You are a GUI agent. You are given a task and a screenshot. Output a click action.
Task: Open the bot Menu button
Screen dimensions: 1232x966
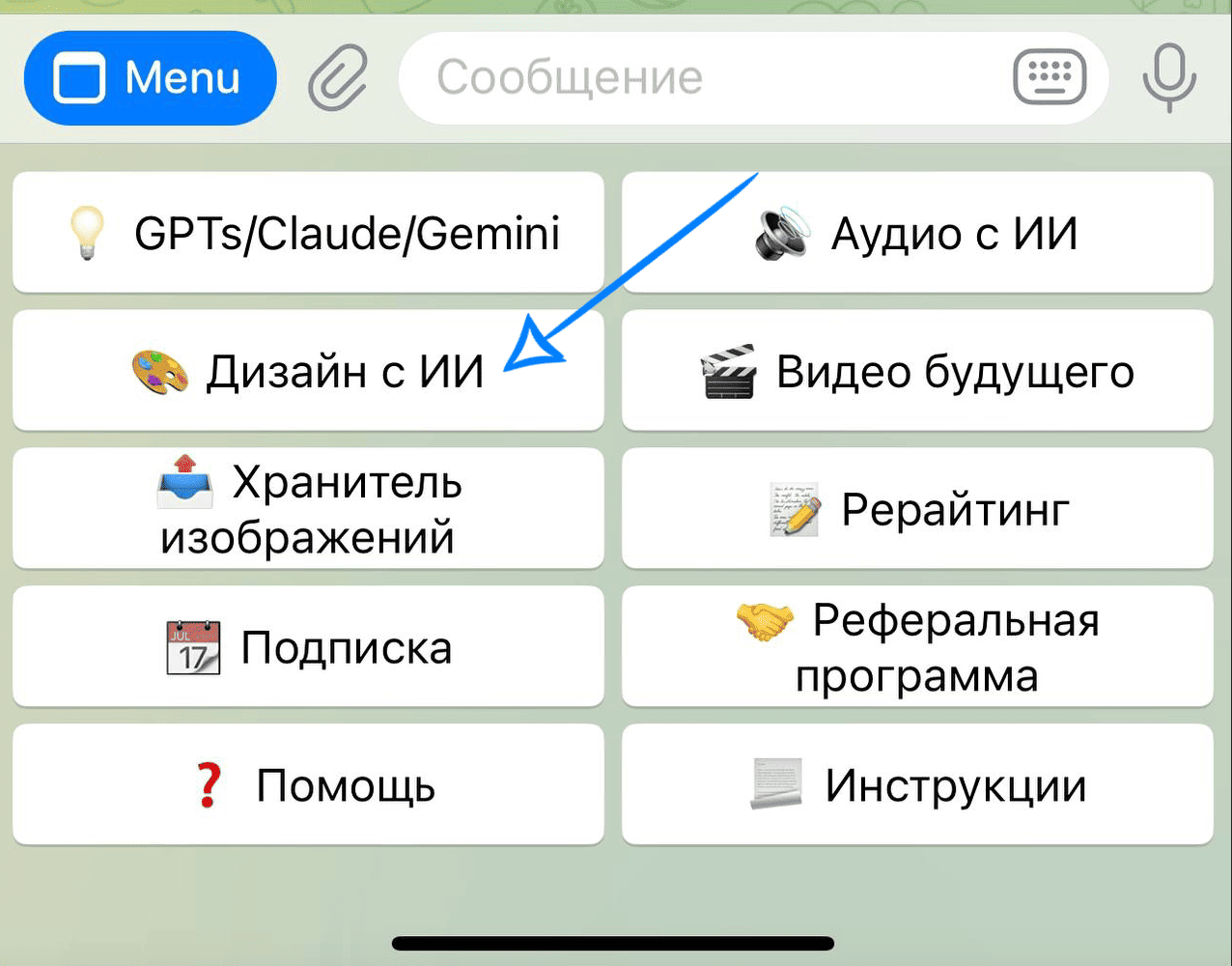tap(150, 78)
